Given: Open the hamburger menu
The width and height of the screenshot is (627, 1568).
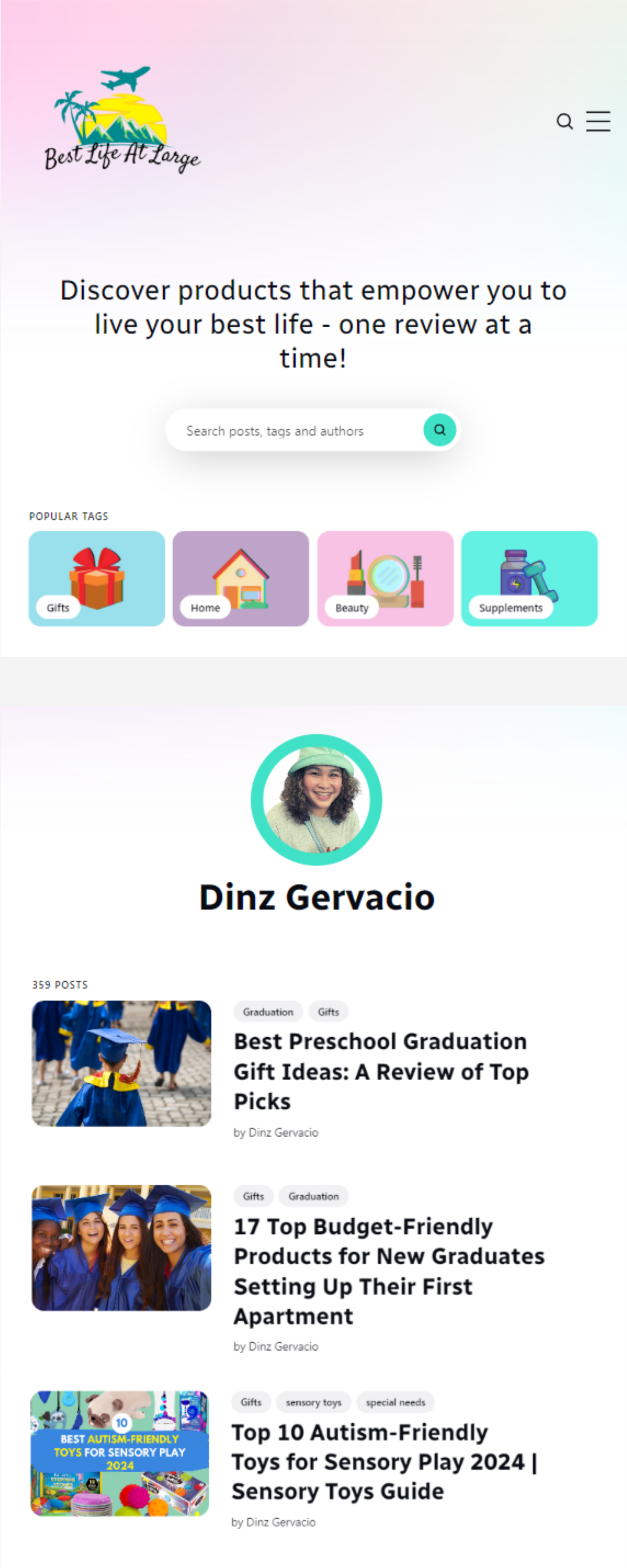Looking at the screenshot, I should coord(598,121).
